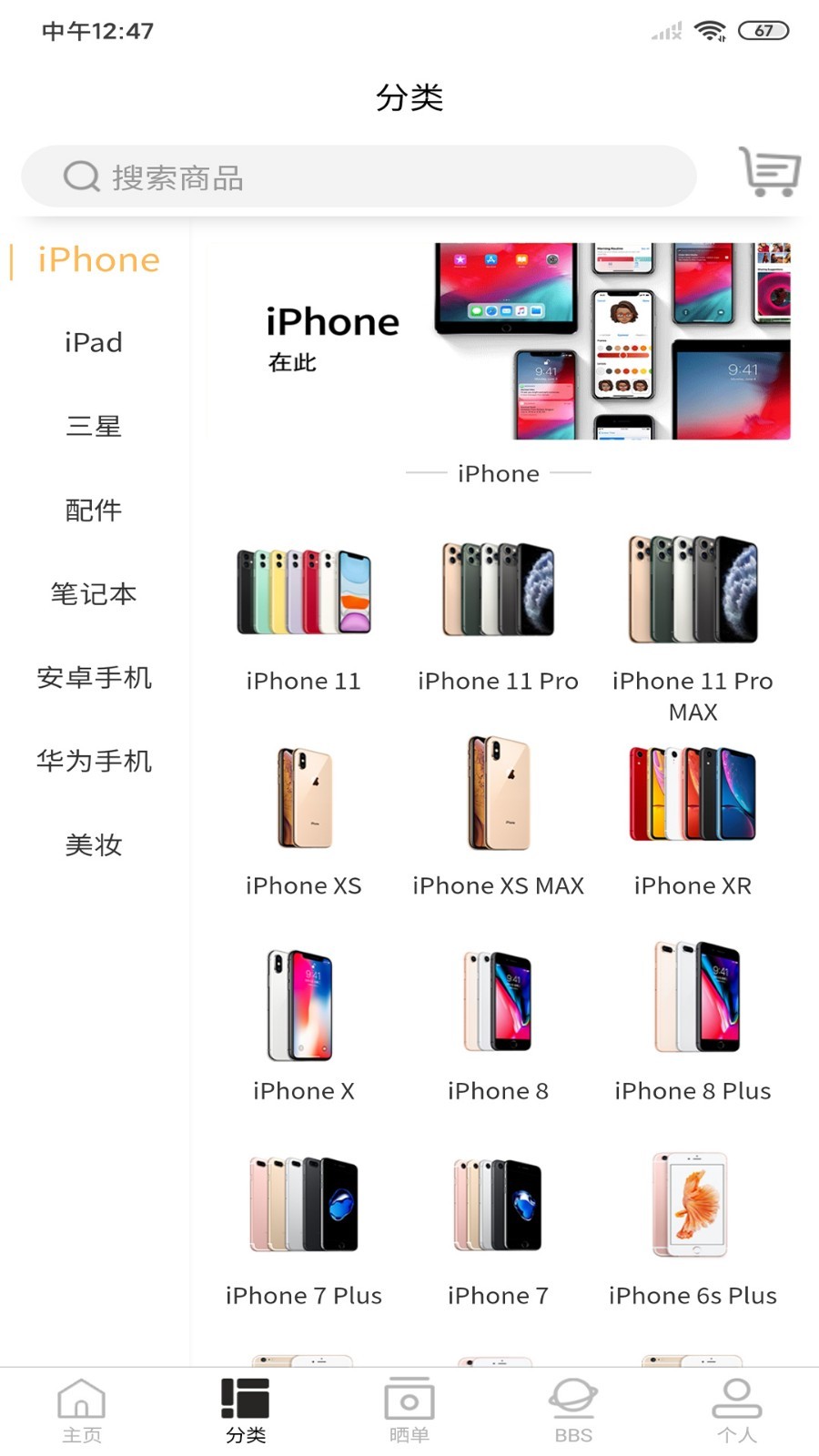Select the 美妆 category
Viewport: 819px width, 1456px height.
click(93, 845)
